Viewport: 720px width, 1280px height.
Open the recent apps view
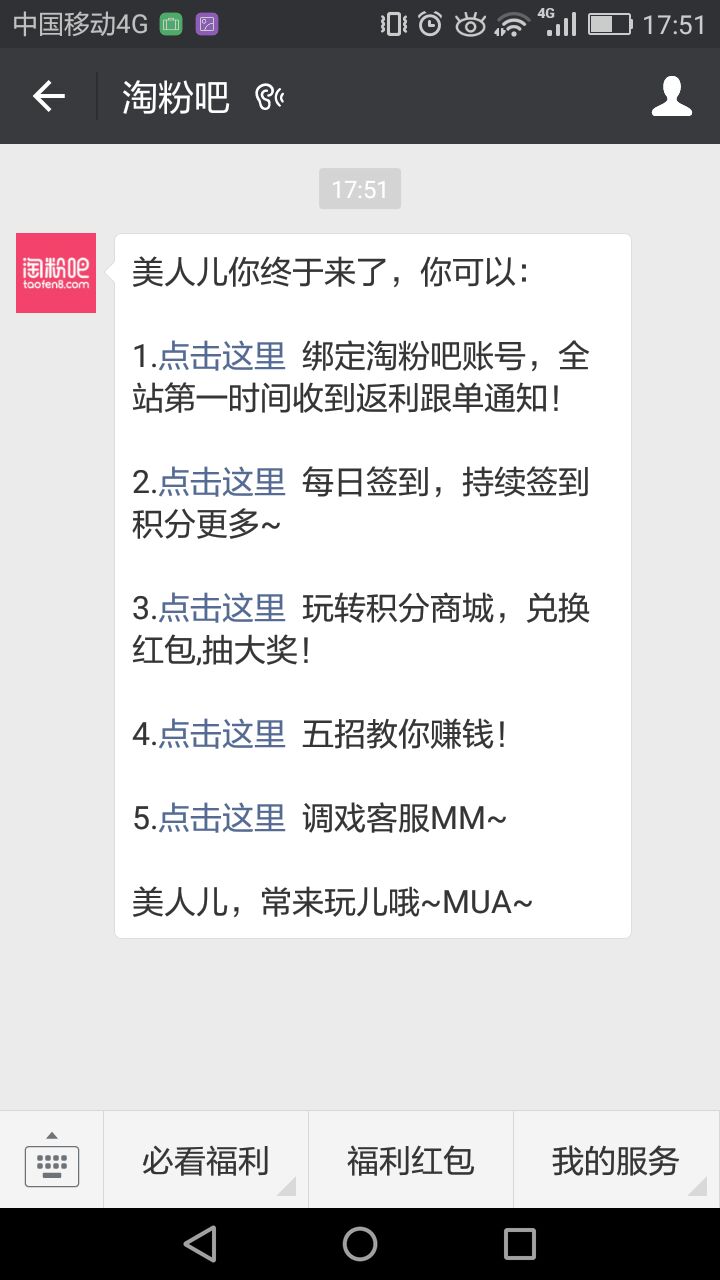520,1244
